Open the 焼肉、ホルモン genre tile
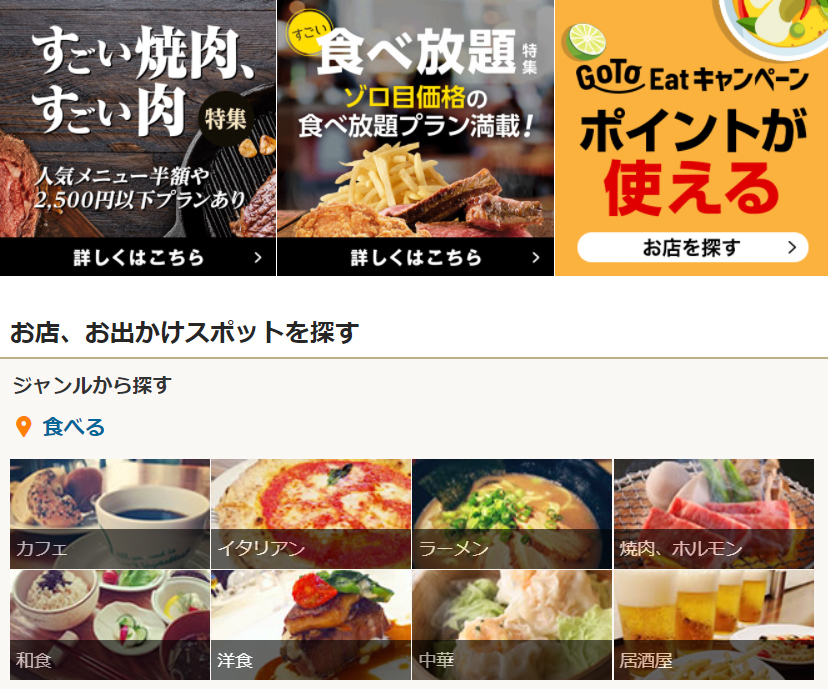 713,514
